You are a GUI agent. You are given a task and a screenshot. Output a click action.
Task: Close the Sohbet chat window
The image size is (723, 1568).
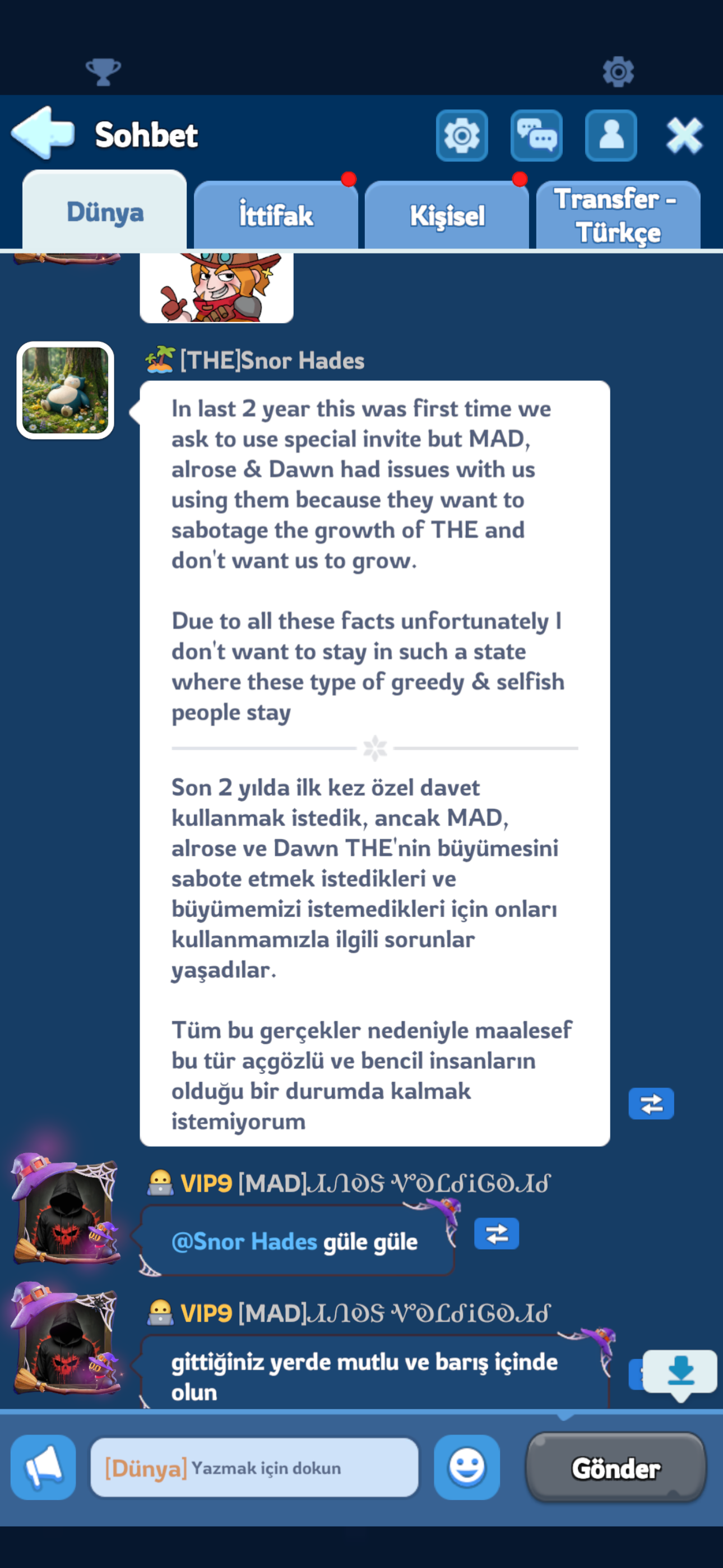[x=685, y=135]
